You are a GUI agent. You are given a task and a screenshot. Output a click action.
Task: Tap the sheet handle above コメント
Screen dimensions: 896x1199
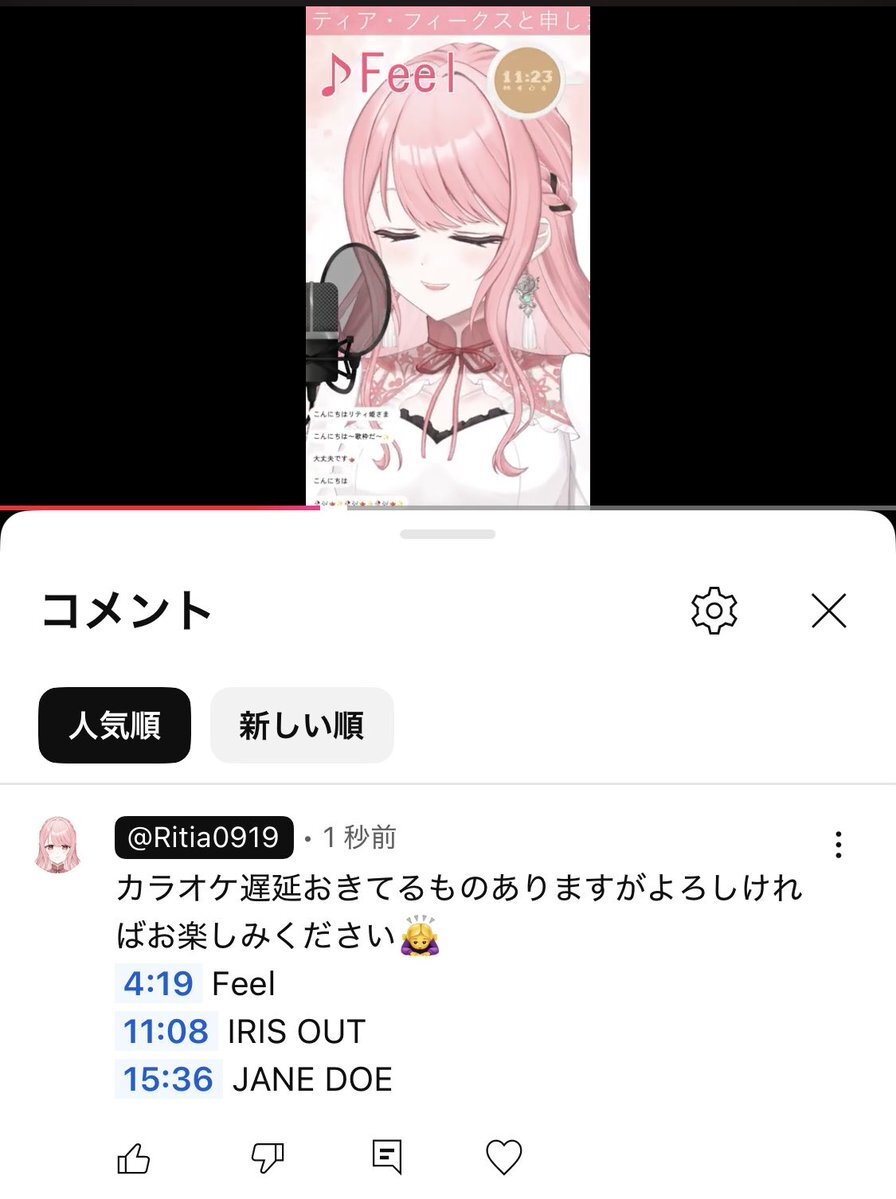448,534
